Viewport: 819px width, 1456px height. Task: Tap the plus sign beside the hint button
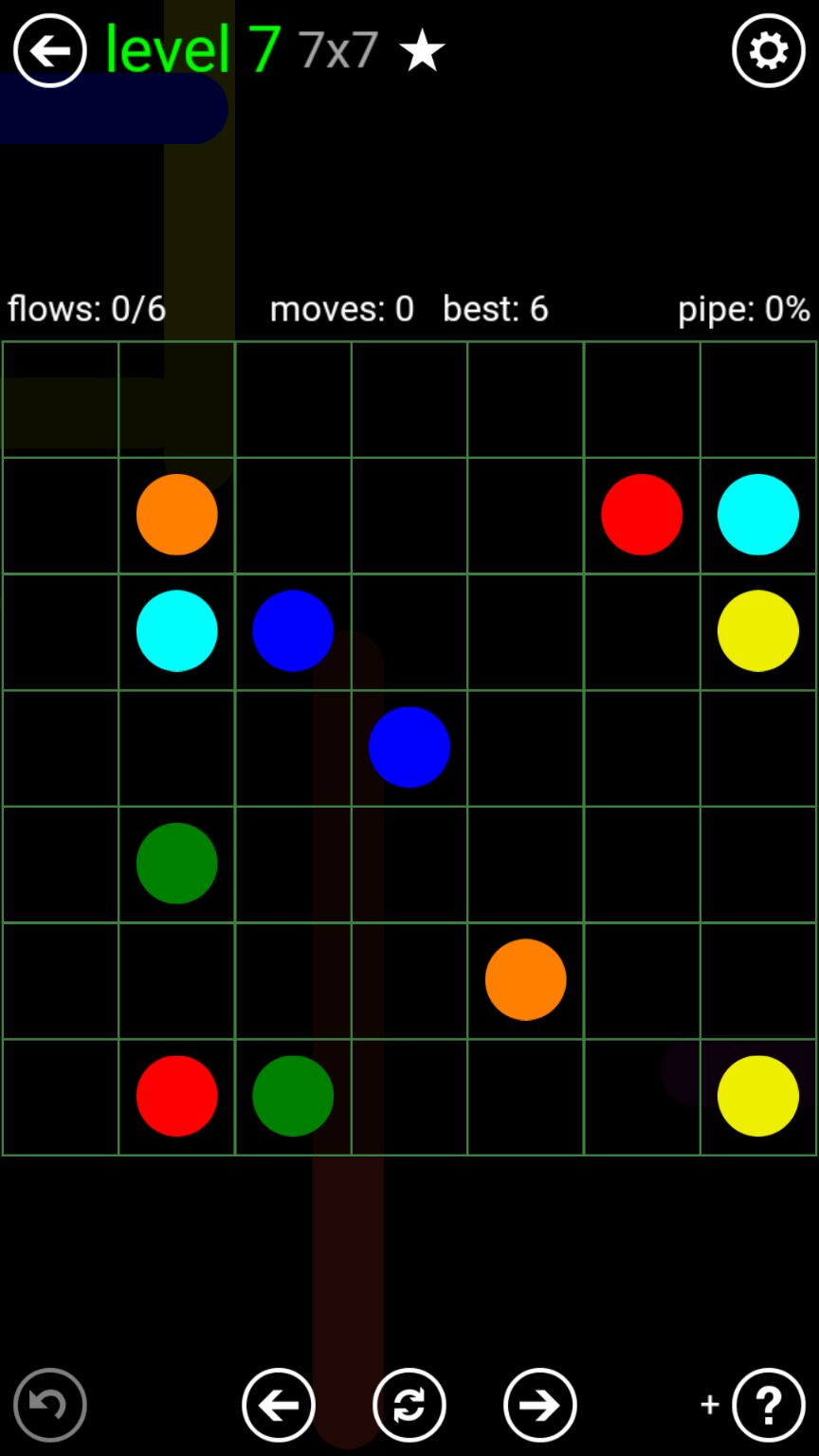point(710,1404)
